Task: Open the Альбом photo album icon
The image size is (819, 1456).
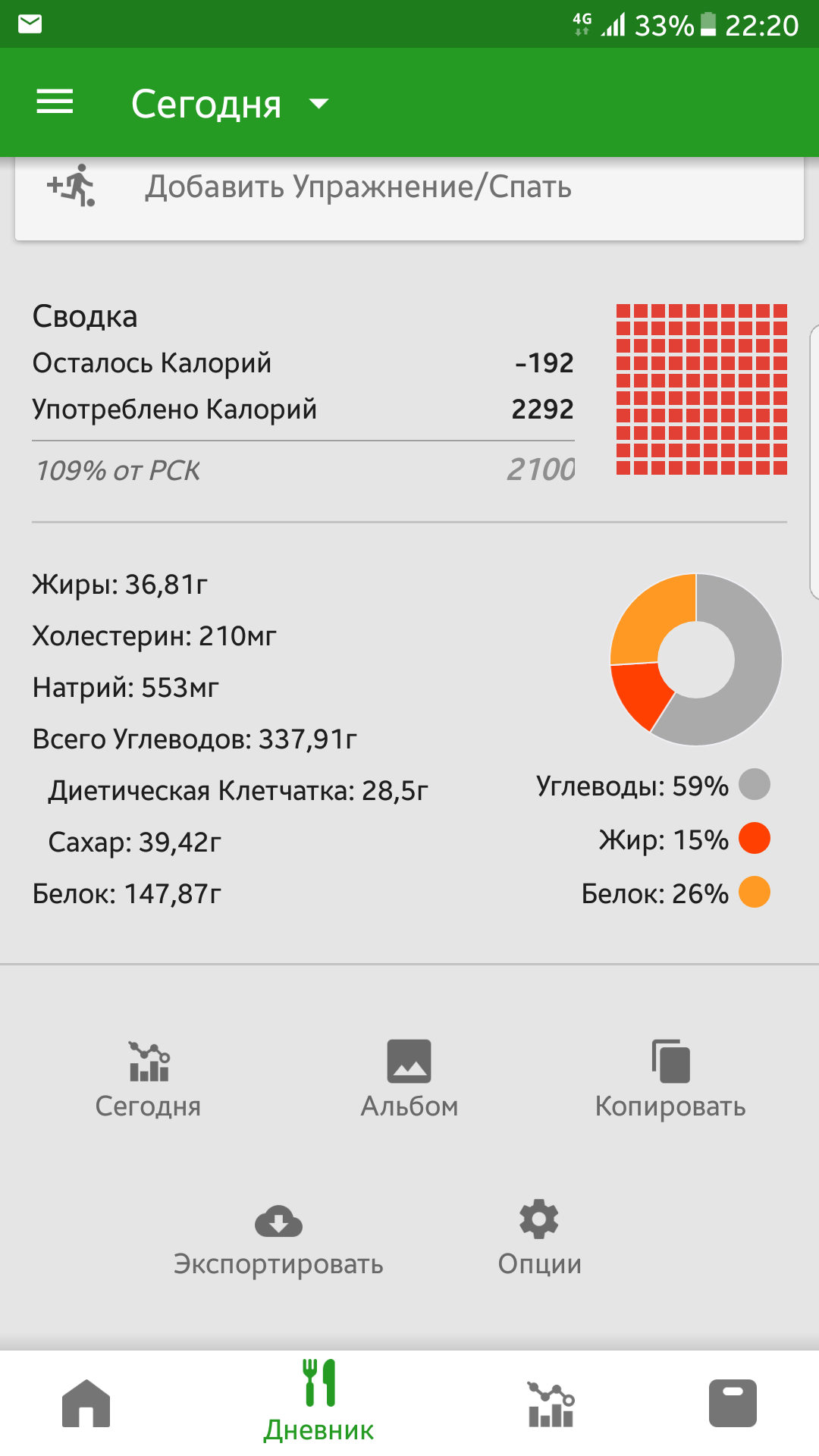Action: [x=409, y=1062]
